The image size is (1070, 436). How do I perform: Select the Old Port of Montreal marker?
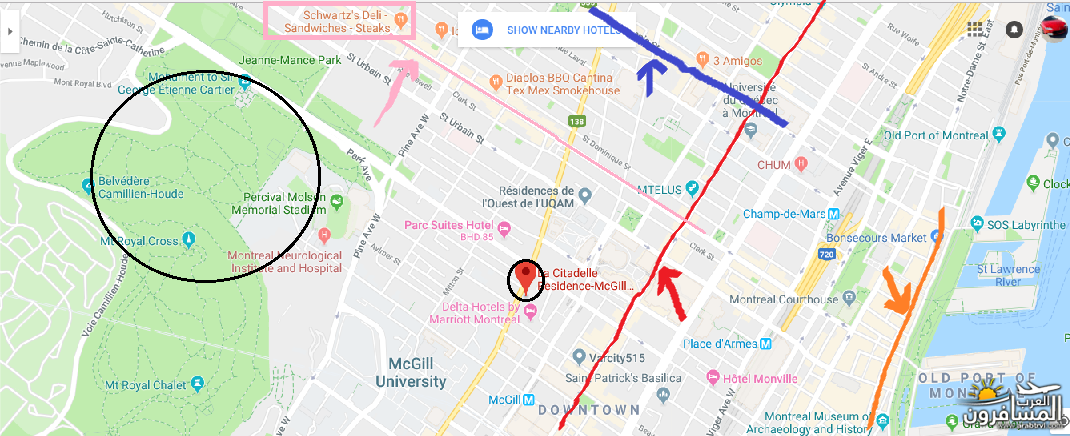click(x=998, y=134)
